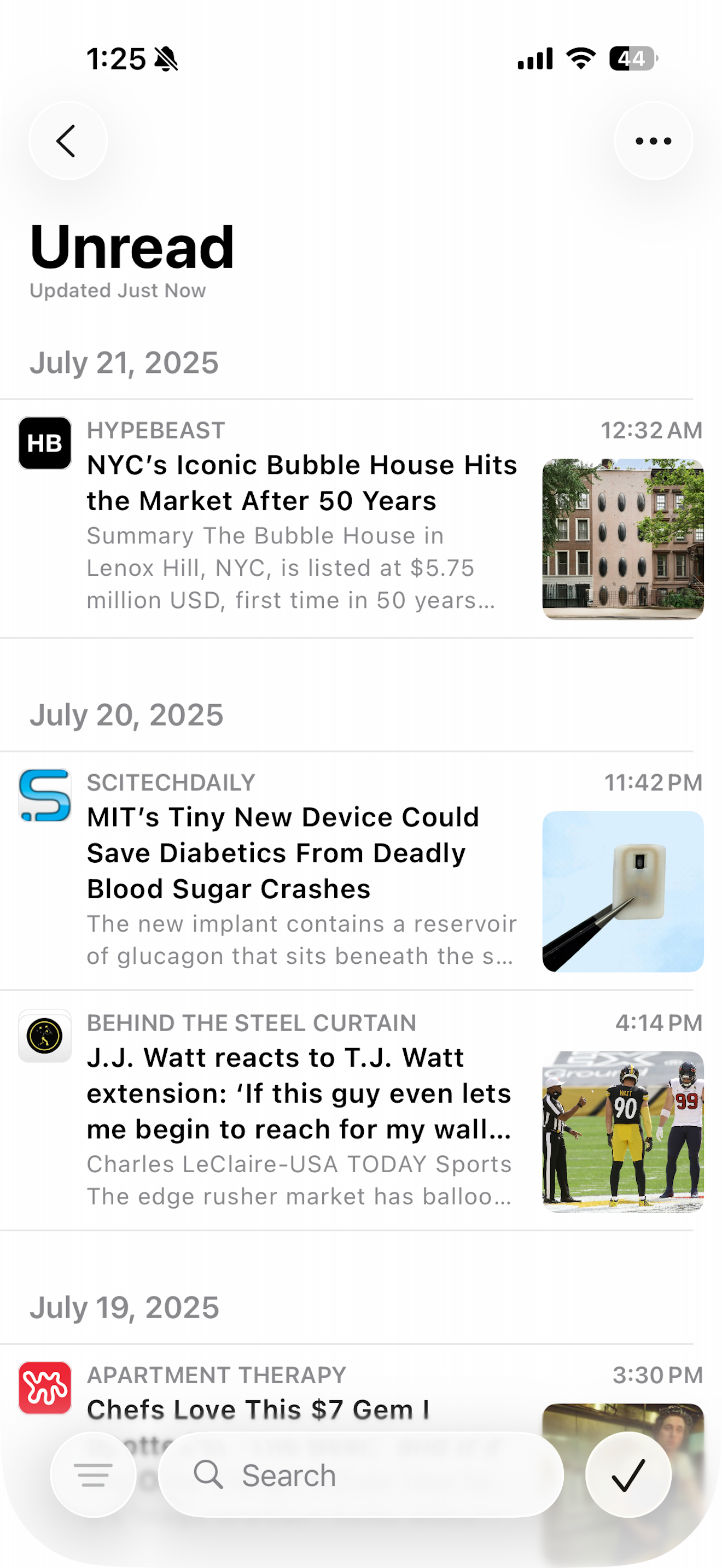Image resolution: width=722 pixels, height=1568 pixels.
Task: Open the three-dot overflow menu
Action: point(653,141)
